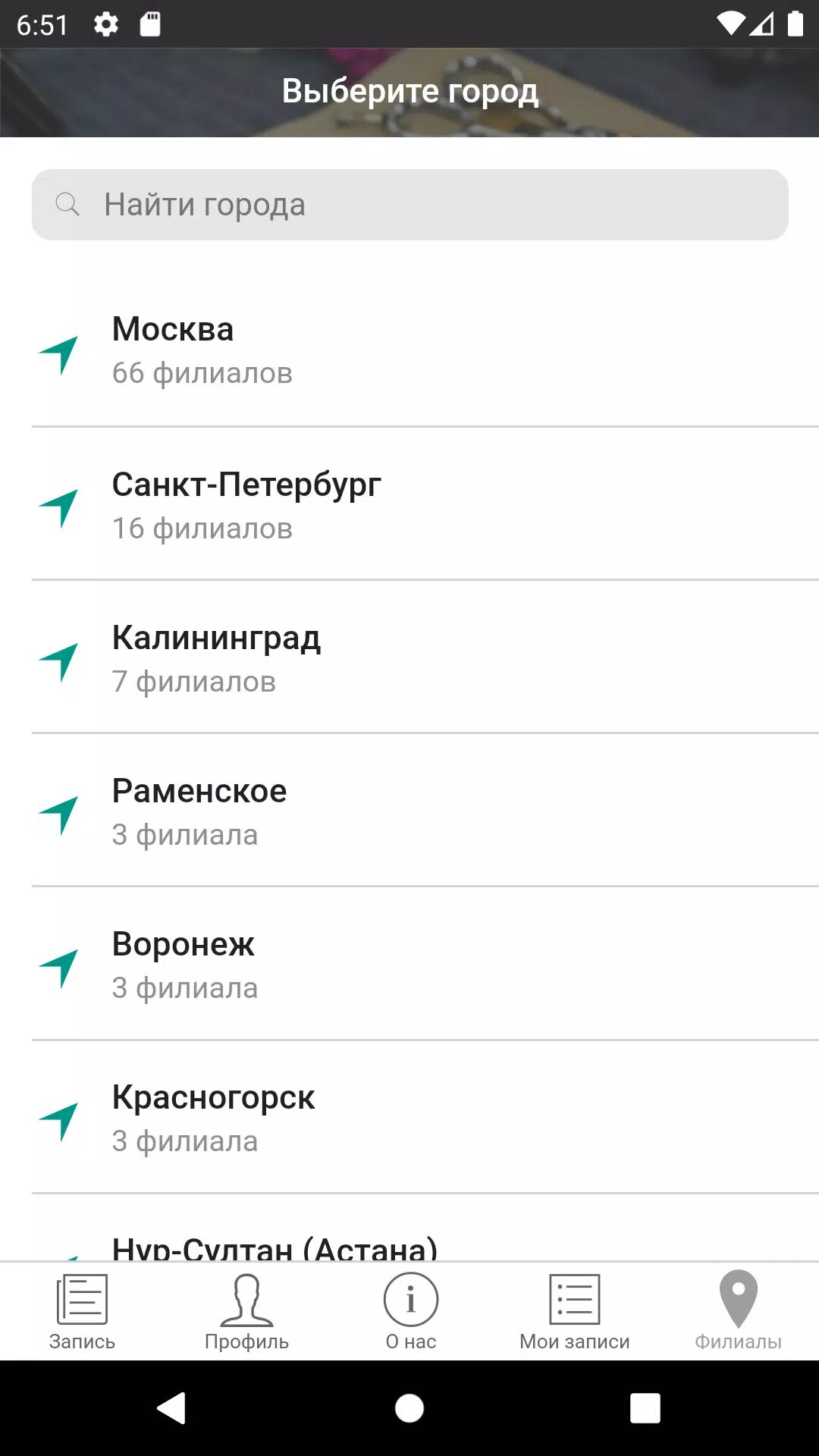Tap the system home button
Screen dimensions: 819x1456
tap(409, 1408)
